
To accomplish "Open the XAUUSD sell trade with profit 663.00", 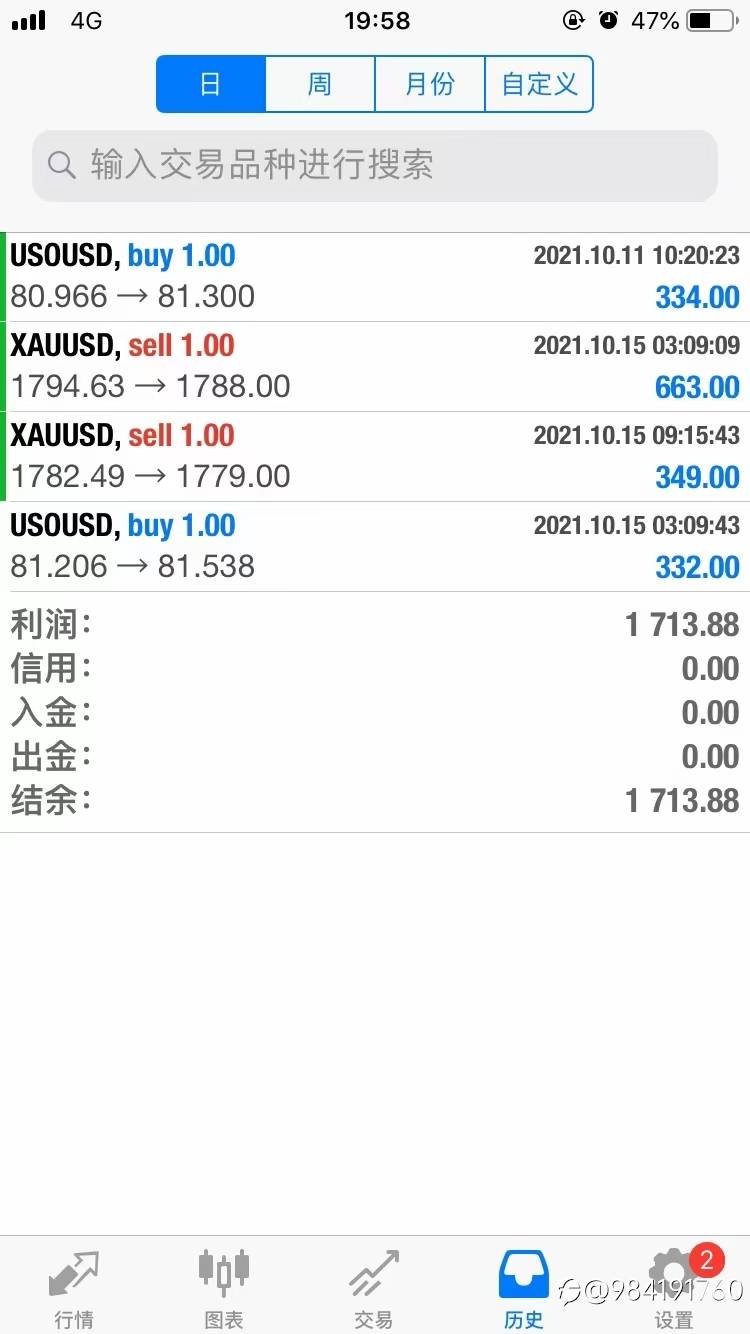I will click(375, 367).
